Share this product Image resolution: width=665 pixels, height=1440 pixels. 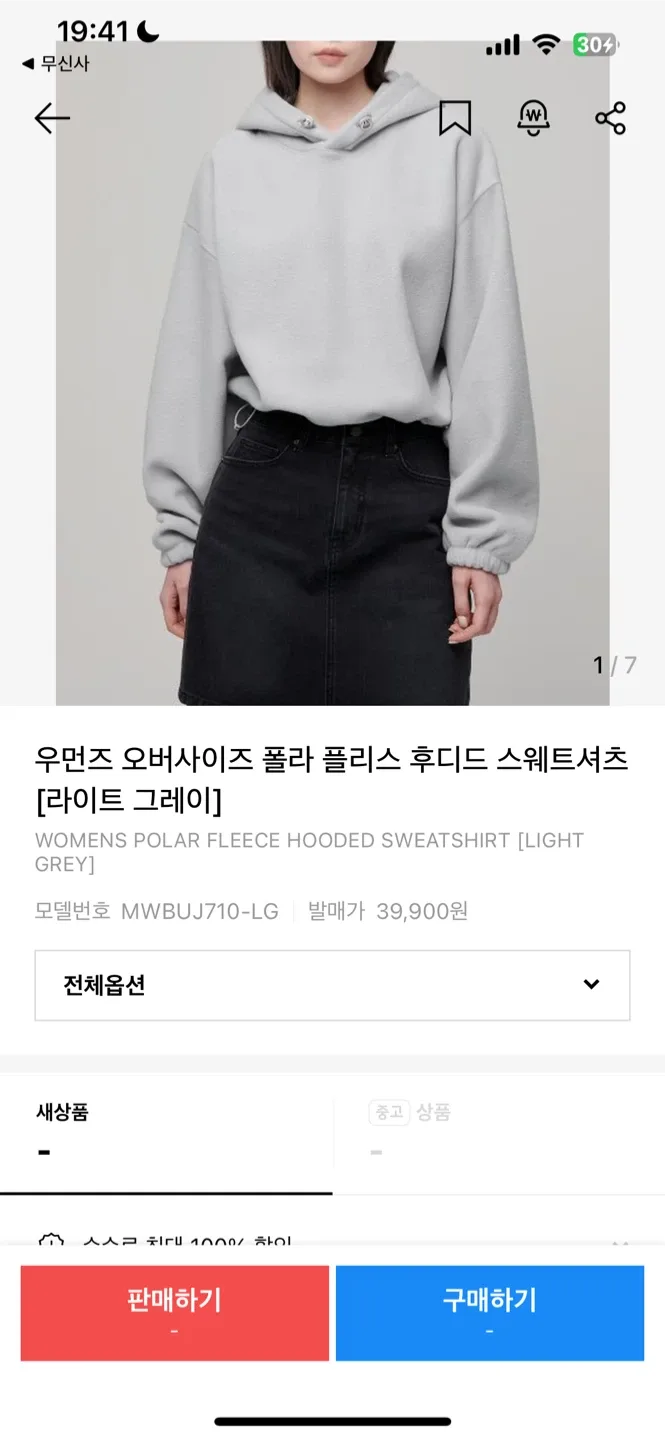(x=610, y=118)
